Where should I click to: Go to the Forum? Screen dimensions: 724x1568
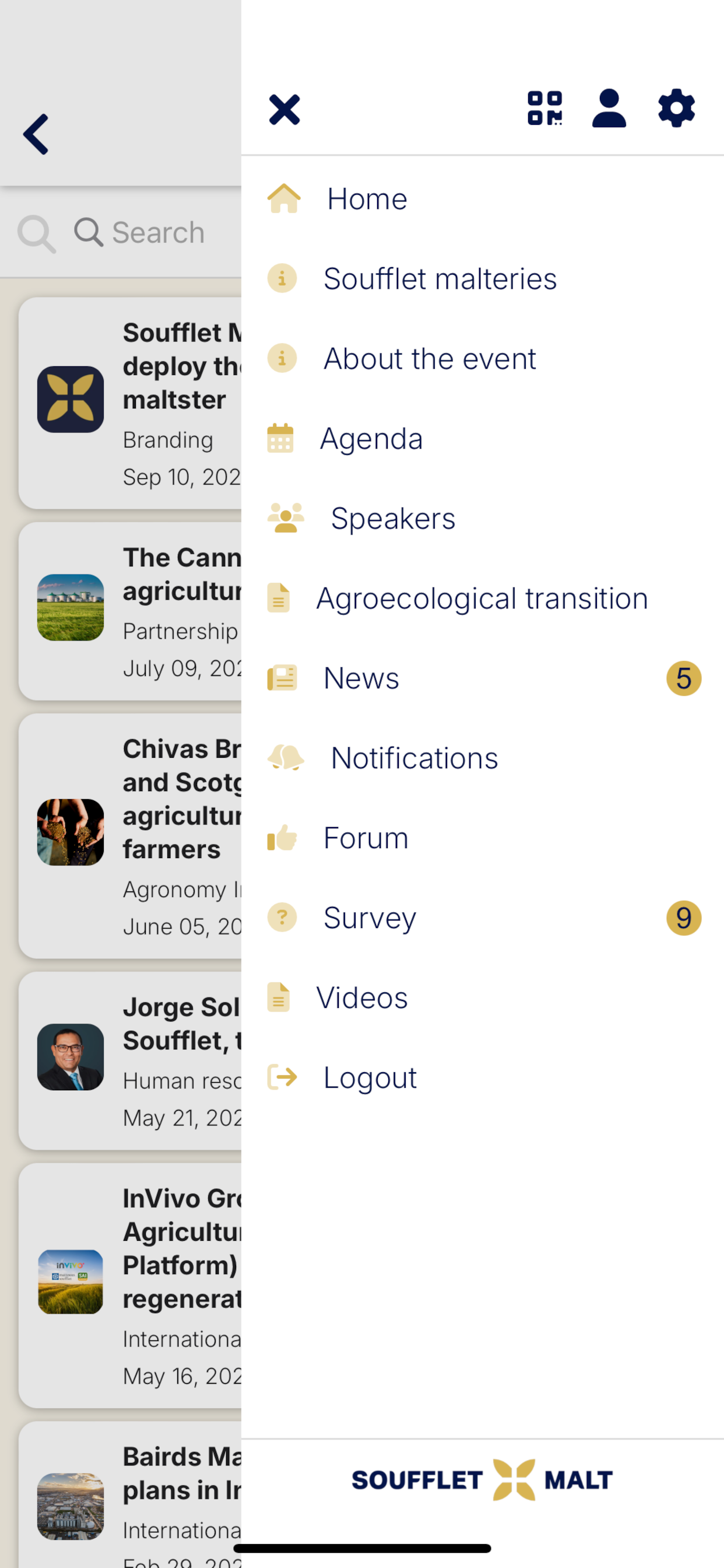(483, 838)
